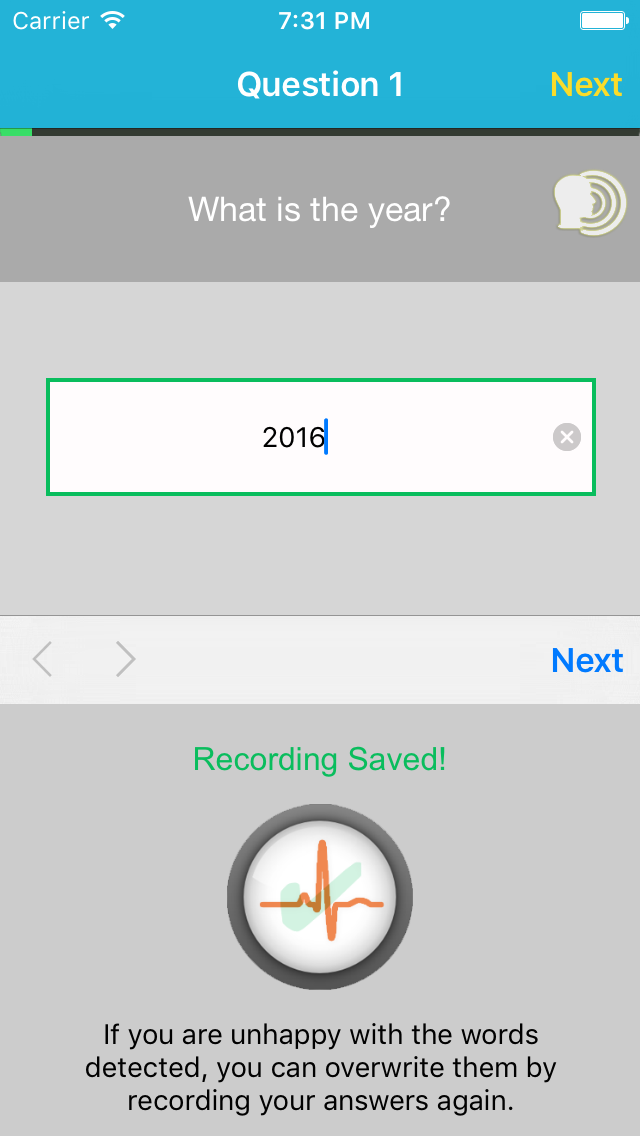The image size is (640, 1136).
Task: Go to previous field with left arrow
Action: pyautogui.click(x=42, y=660)
